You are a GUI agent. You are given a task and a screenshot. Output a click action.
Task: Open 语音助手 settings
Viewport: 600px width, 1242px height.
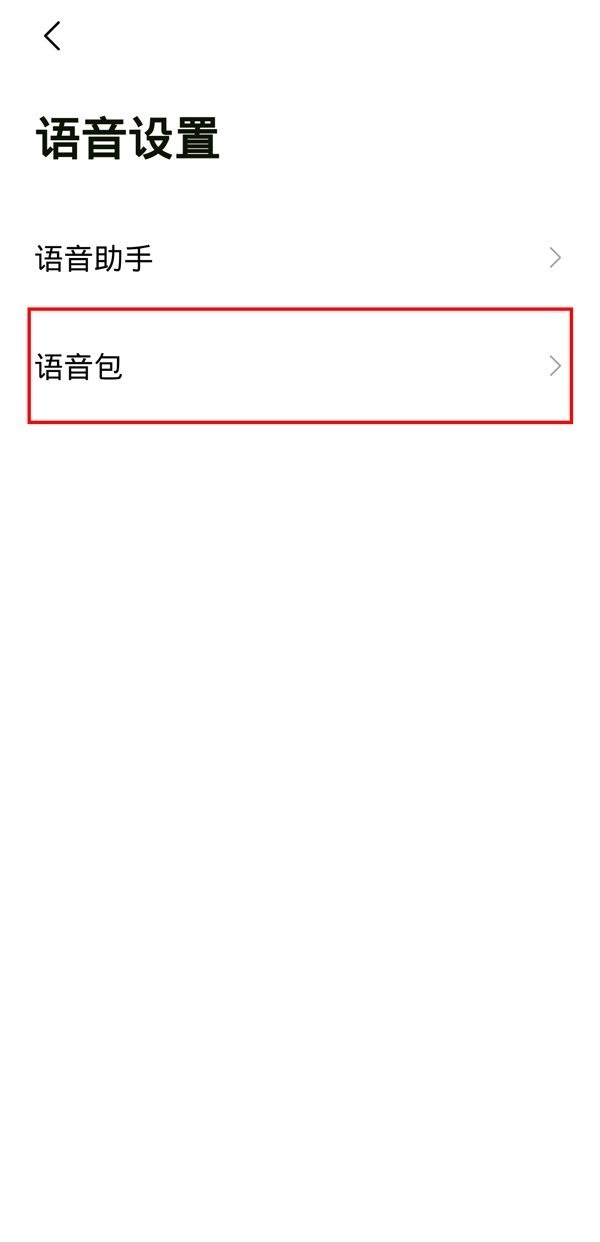click(x=298, y=259)
